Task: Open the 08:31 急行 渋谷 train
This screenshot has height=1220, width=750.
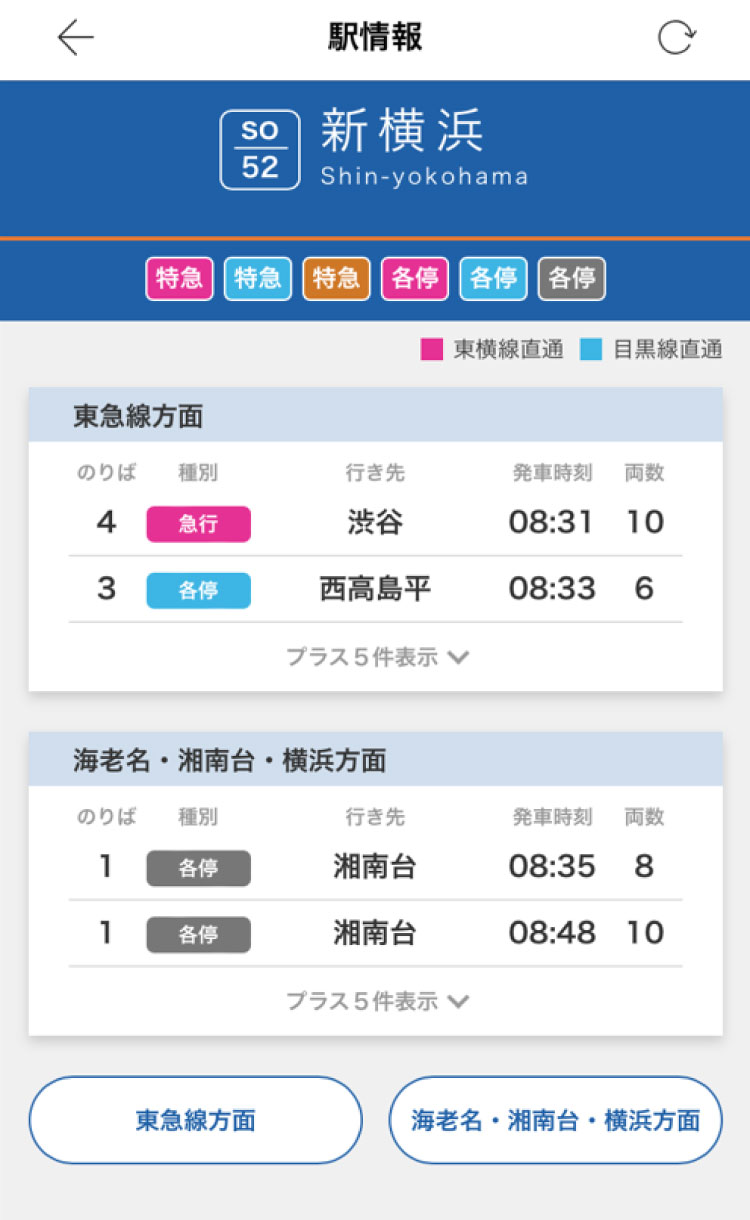Action: [376, 523]
